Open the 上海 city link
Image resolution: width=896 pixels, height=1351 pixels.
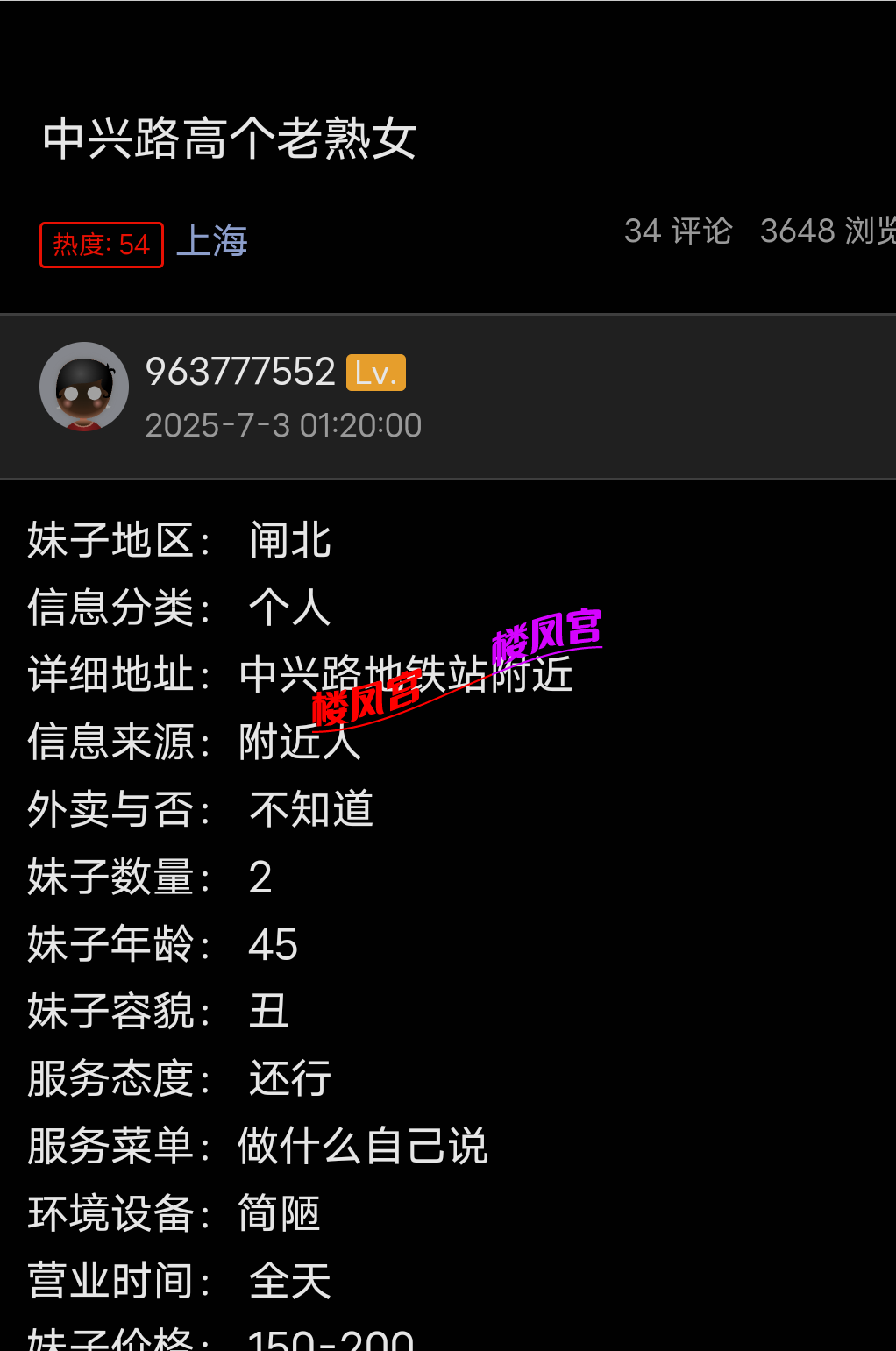pyautogui.click(x=212, y=241)
